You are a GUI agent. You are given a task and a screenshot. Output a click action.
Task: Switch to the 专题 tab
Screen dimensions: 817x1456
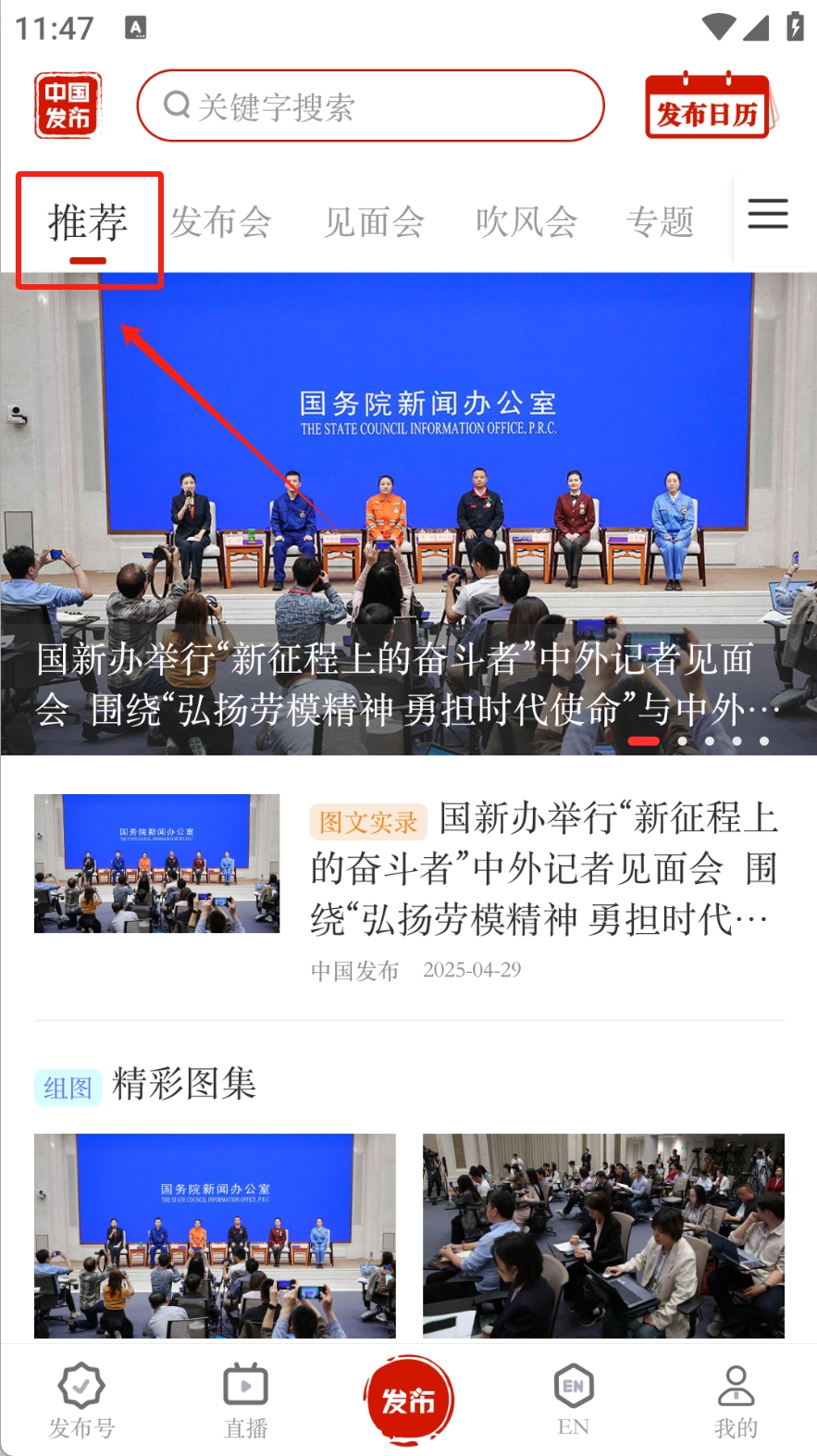660,223
